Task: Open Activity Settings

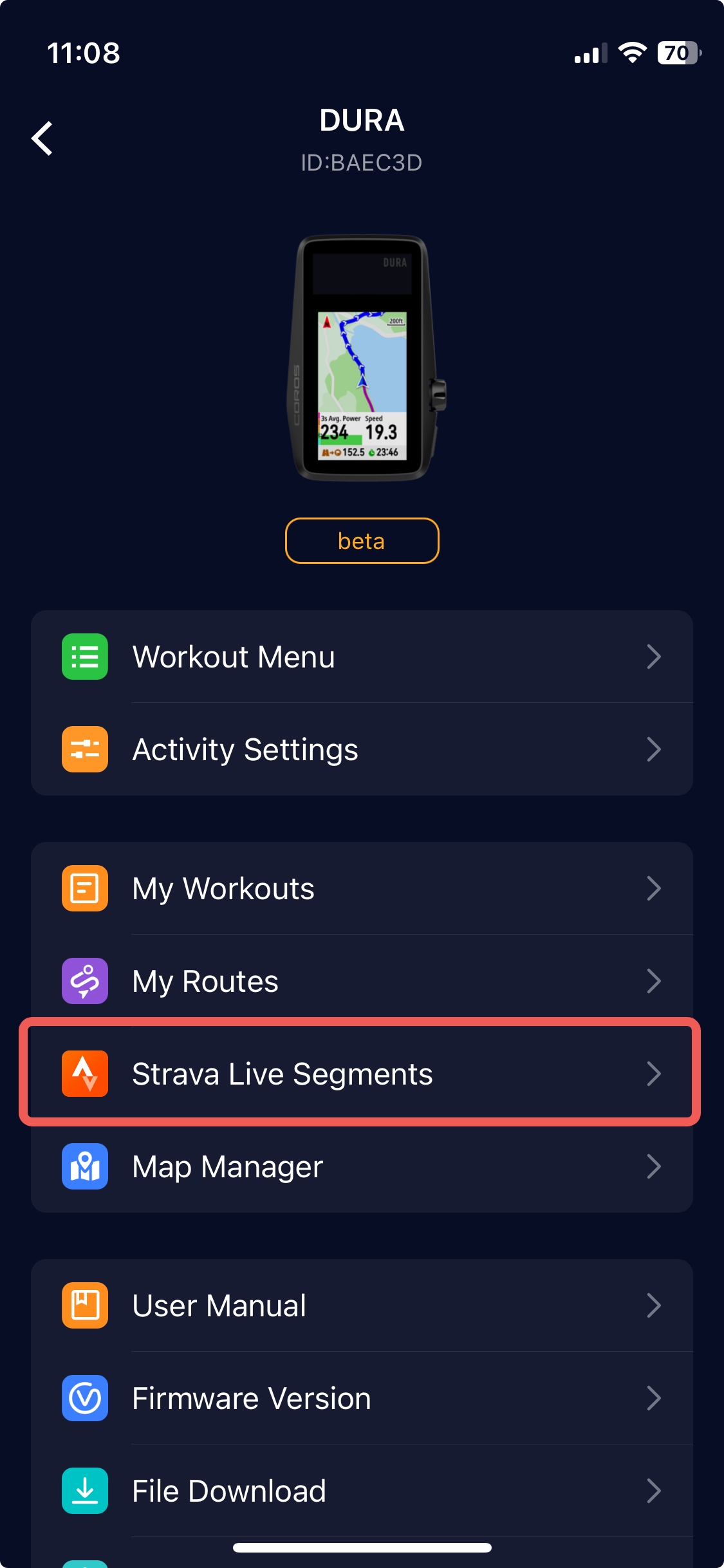Action: coord(362,749)
